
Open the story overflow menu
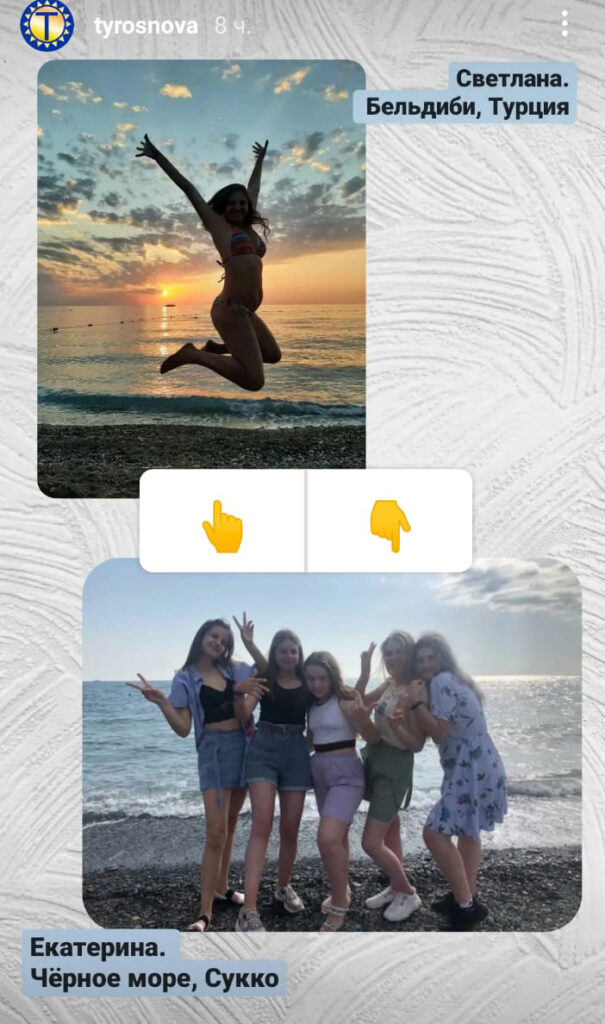point(564,24)
